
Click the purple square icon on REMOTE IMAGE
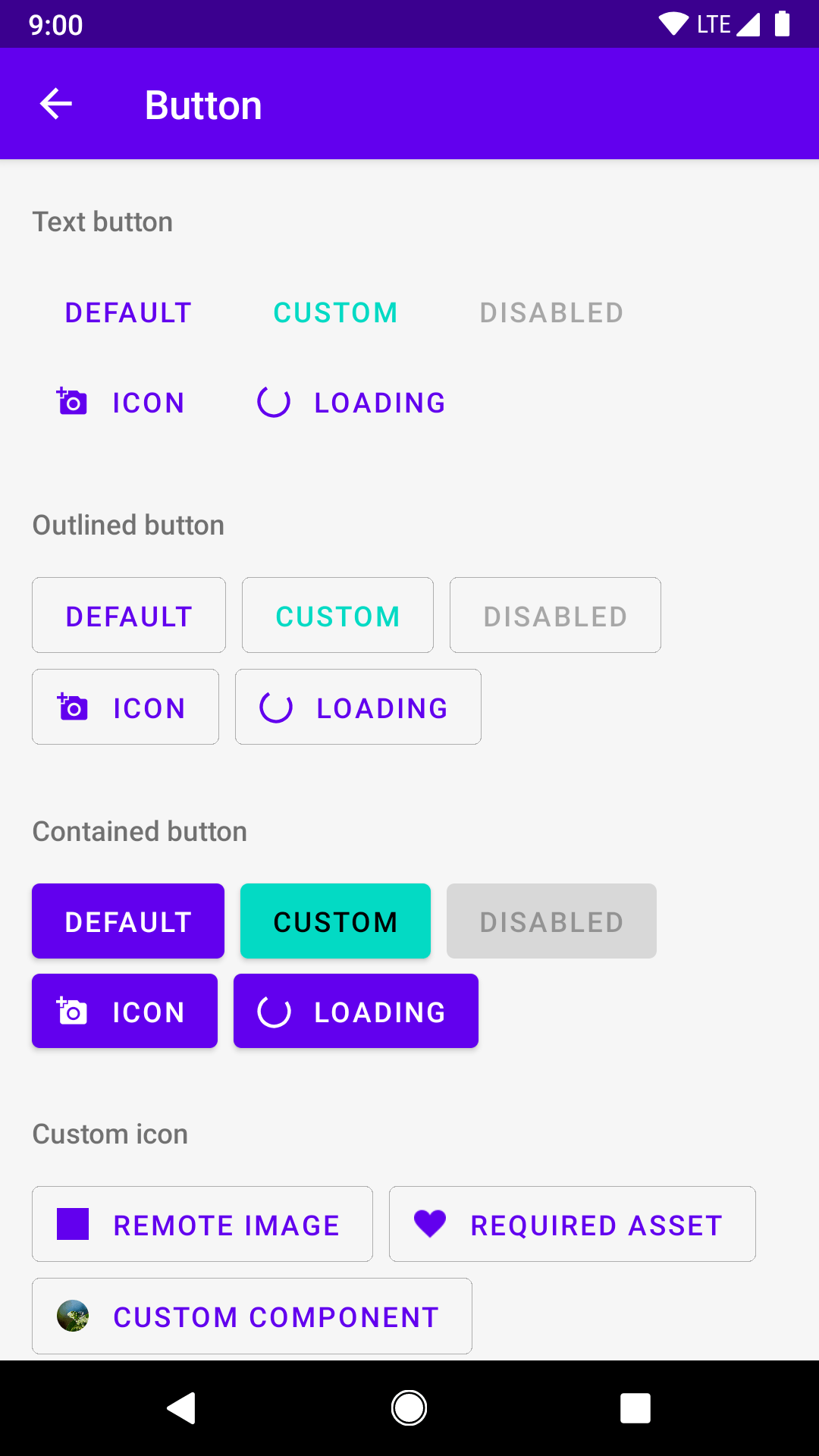(73, 1223)
